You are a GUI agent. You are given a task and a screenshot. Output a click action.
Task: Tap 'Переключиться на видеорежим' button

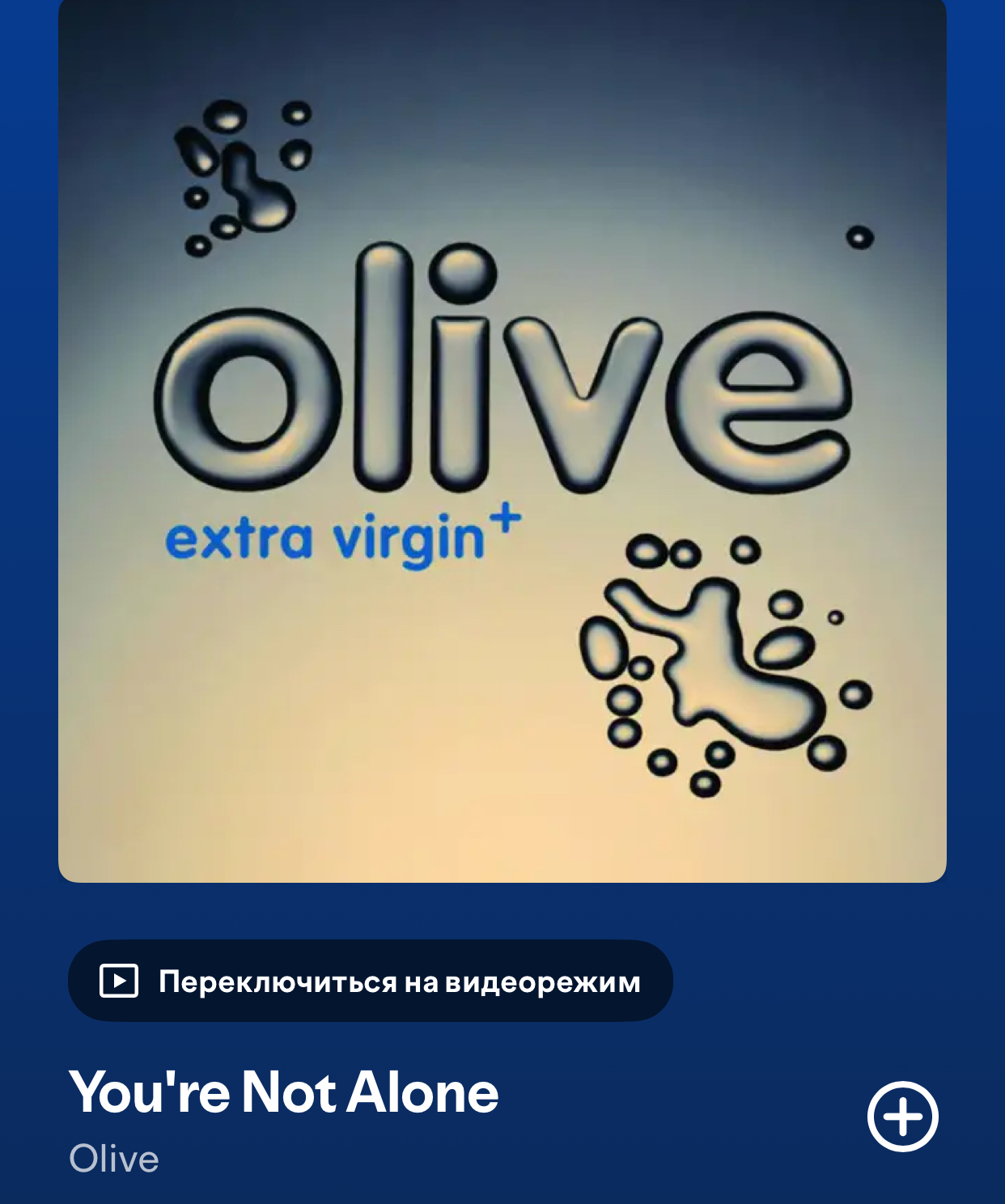coord(371,981)
